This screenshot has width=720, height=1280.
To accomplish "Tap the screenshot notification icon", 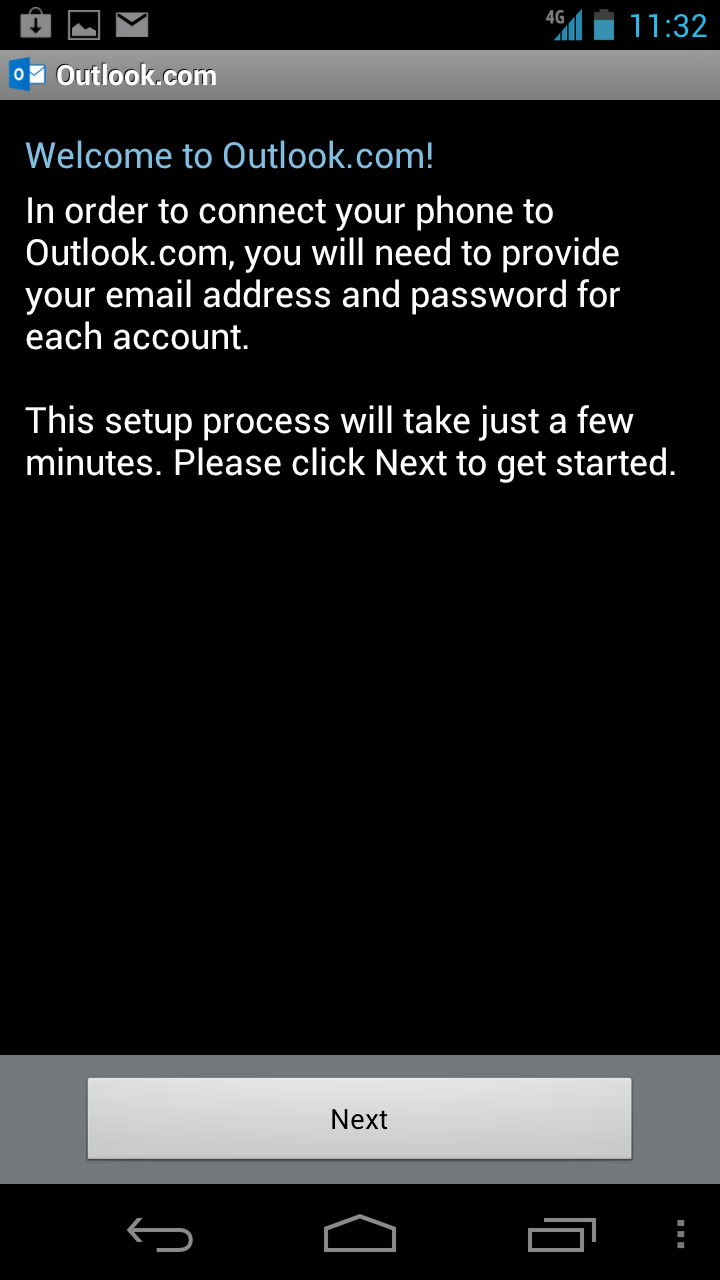I will 84,24.
